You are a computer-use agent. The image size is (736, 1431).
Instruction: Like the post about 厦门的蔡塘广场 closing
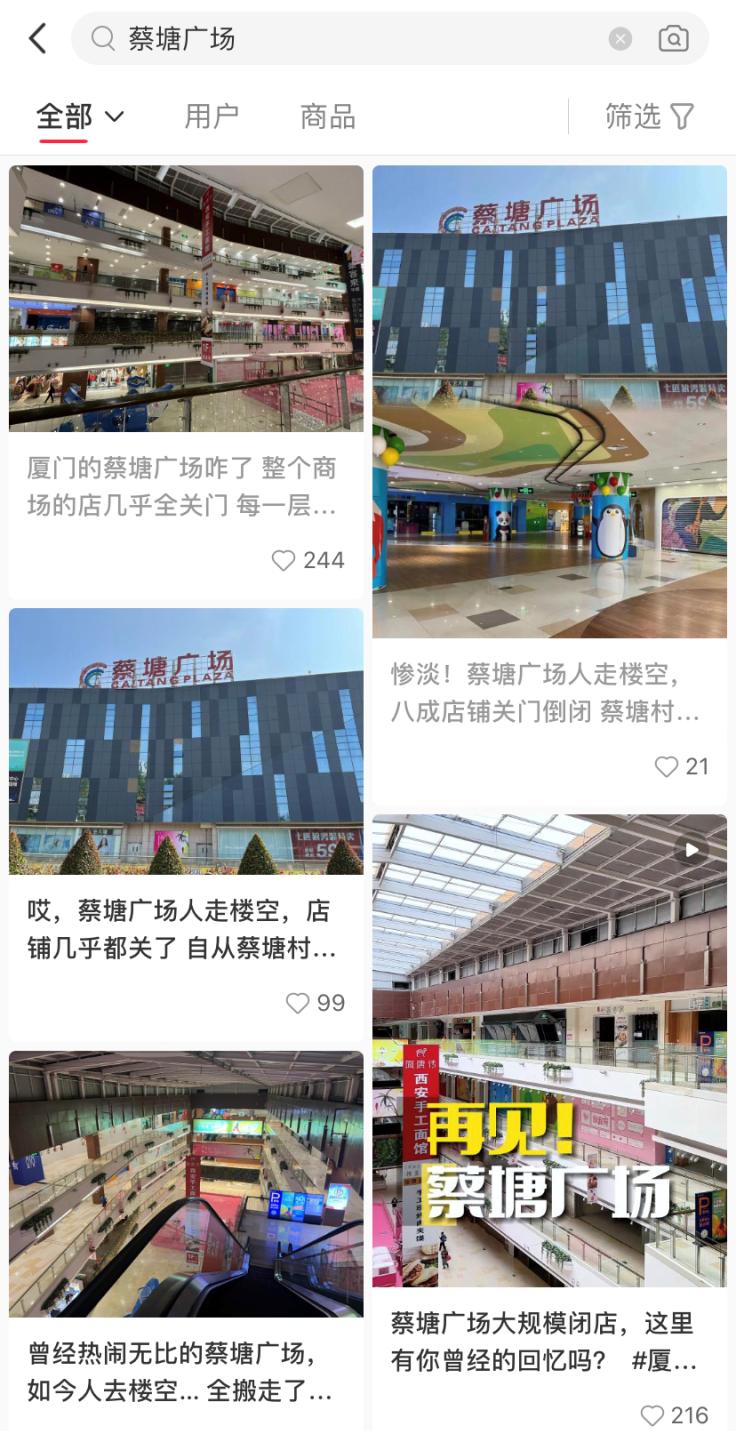tap(281, 560)
